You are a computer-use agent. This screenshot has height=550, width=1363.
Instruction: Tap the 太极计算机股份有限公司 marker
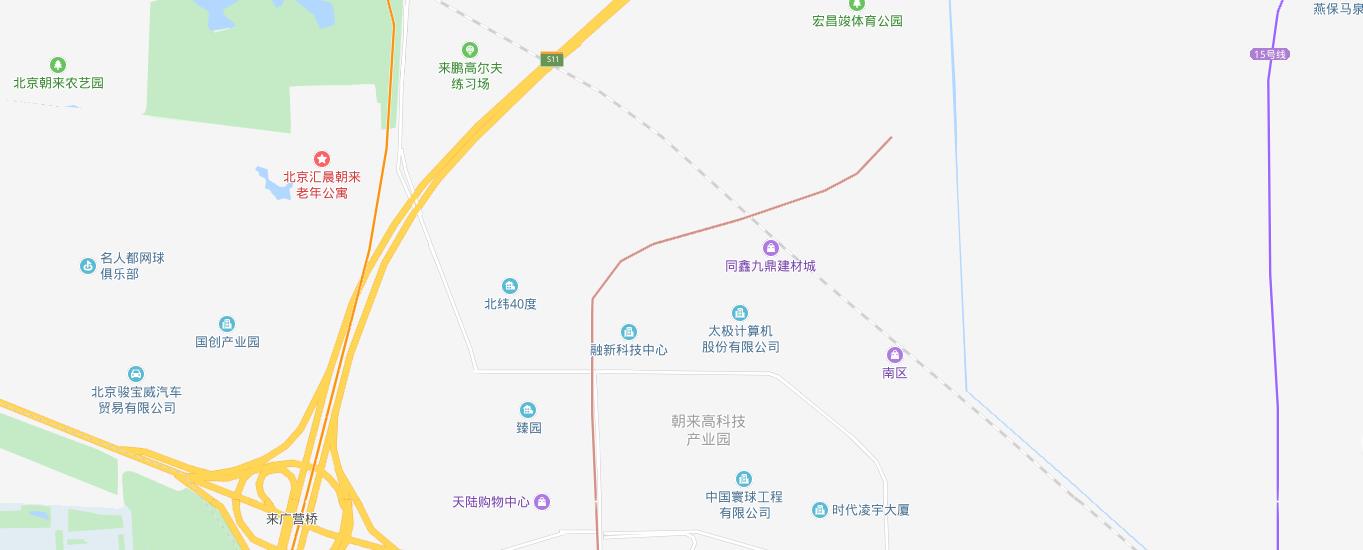[740, 313]
